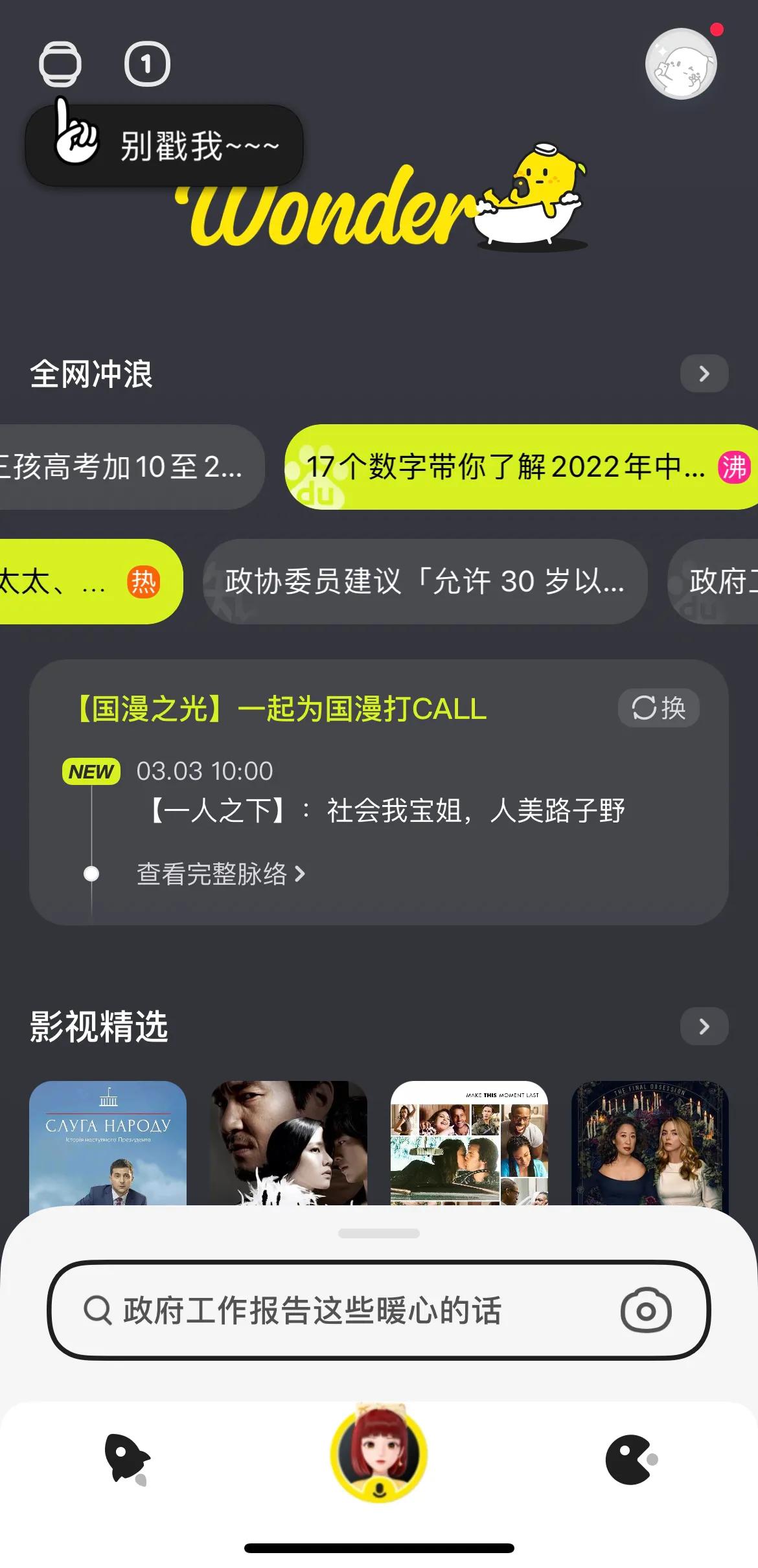The image size is (758, 1568).
Task: Open your profile avatar with red dot badge
Action: pos(682,64)
